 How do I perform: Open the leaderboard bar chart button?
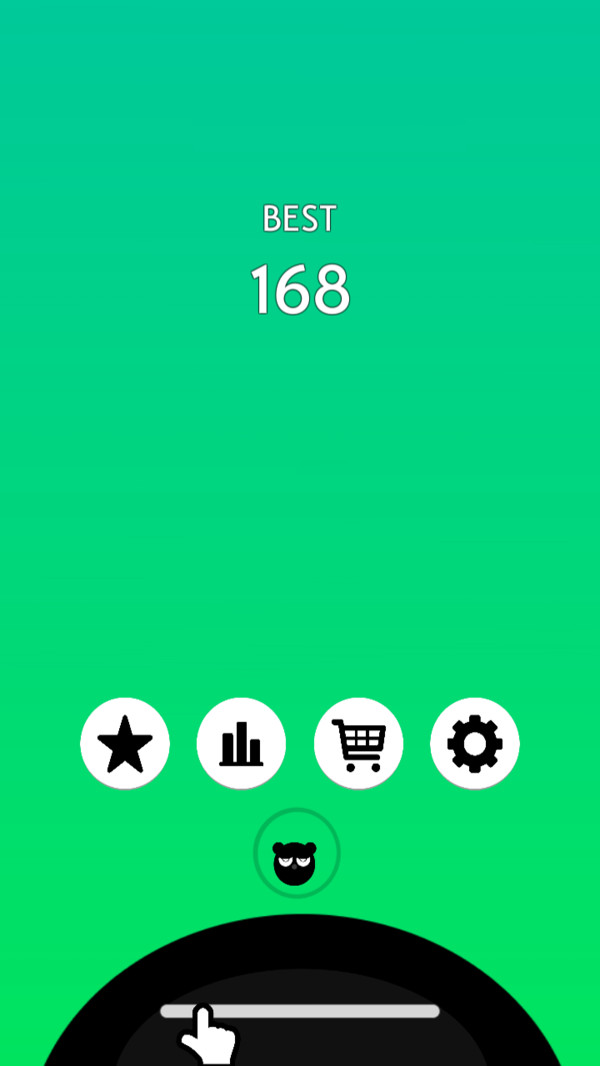[241, 743]
